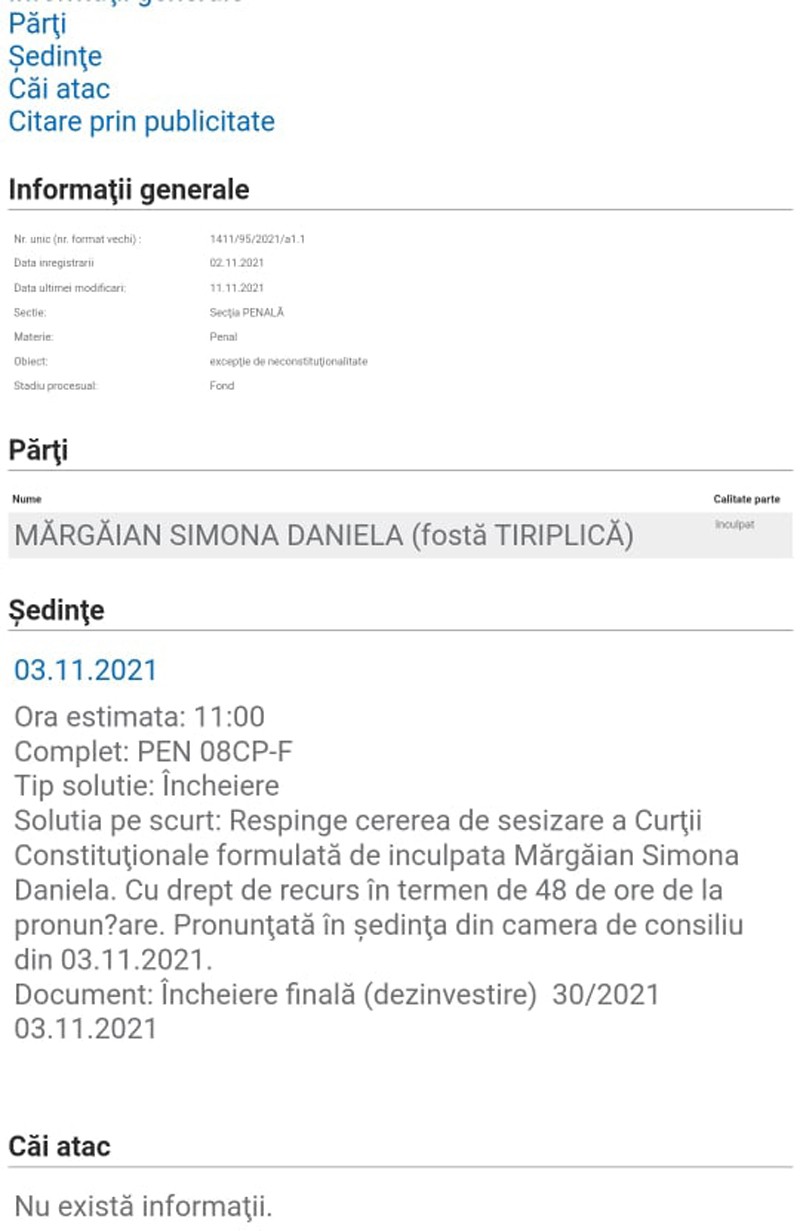Open Citare prin publicitate link
The height and width of the screenshot is (1231, 800).
coord(141,122)
